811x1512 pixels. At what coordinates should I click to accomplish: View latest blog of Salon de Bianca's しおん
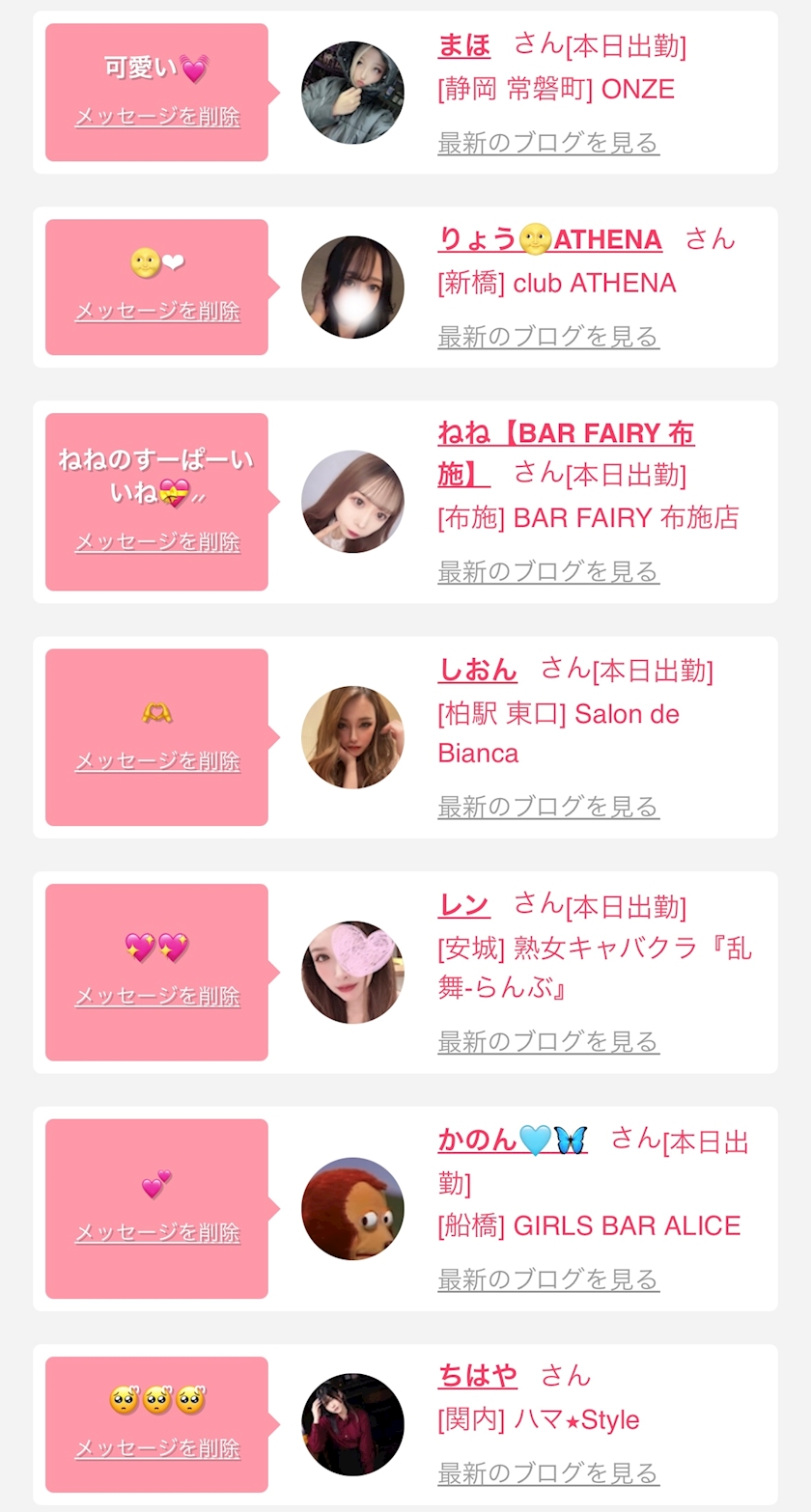pyautogui.click(x=548, y=807)
